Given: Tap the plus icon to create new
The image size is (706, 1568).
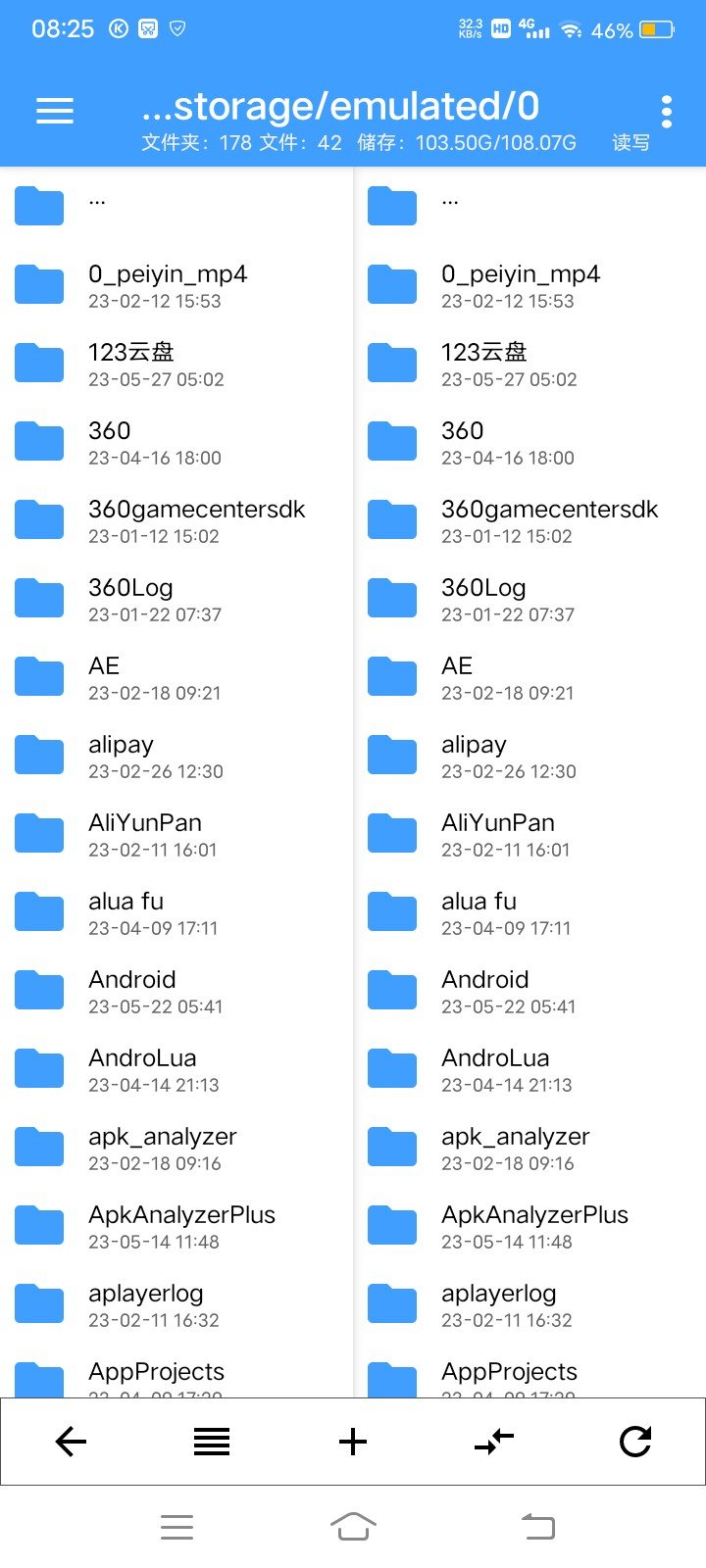Looking at the screenshot, I should 353,1442.
